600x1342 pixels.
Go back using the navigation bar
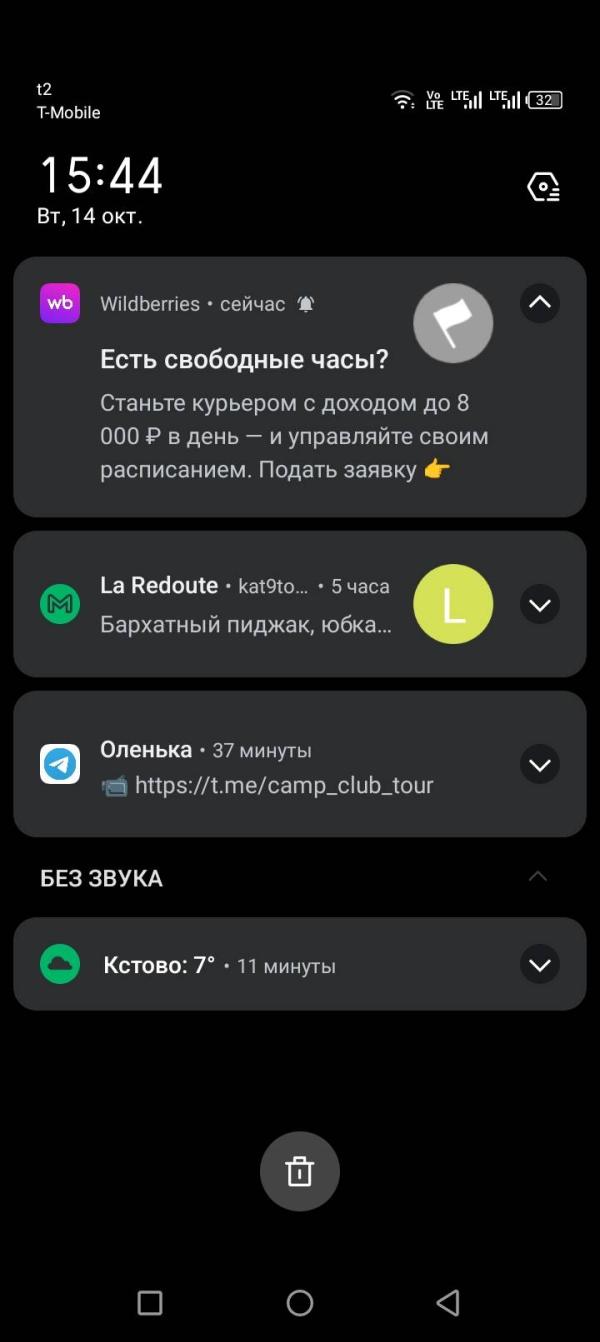coord(448,1302)
